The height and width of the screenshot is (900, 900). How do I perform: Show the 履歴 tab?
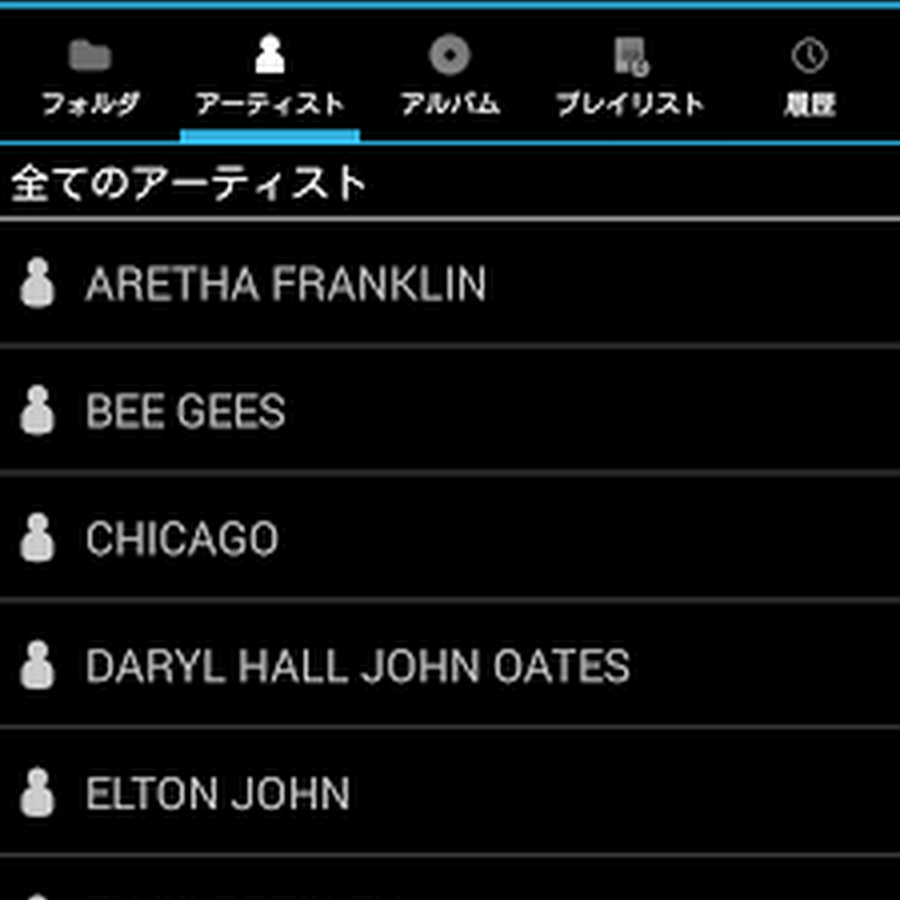(x=809, y=78)
